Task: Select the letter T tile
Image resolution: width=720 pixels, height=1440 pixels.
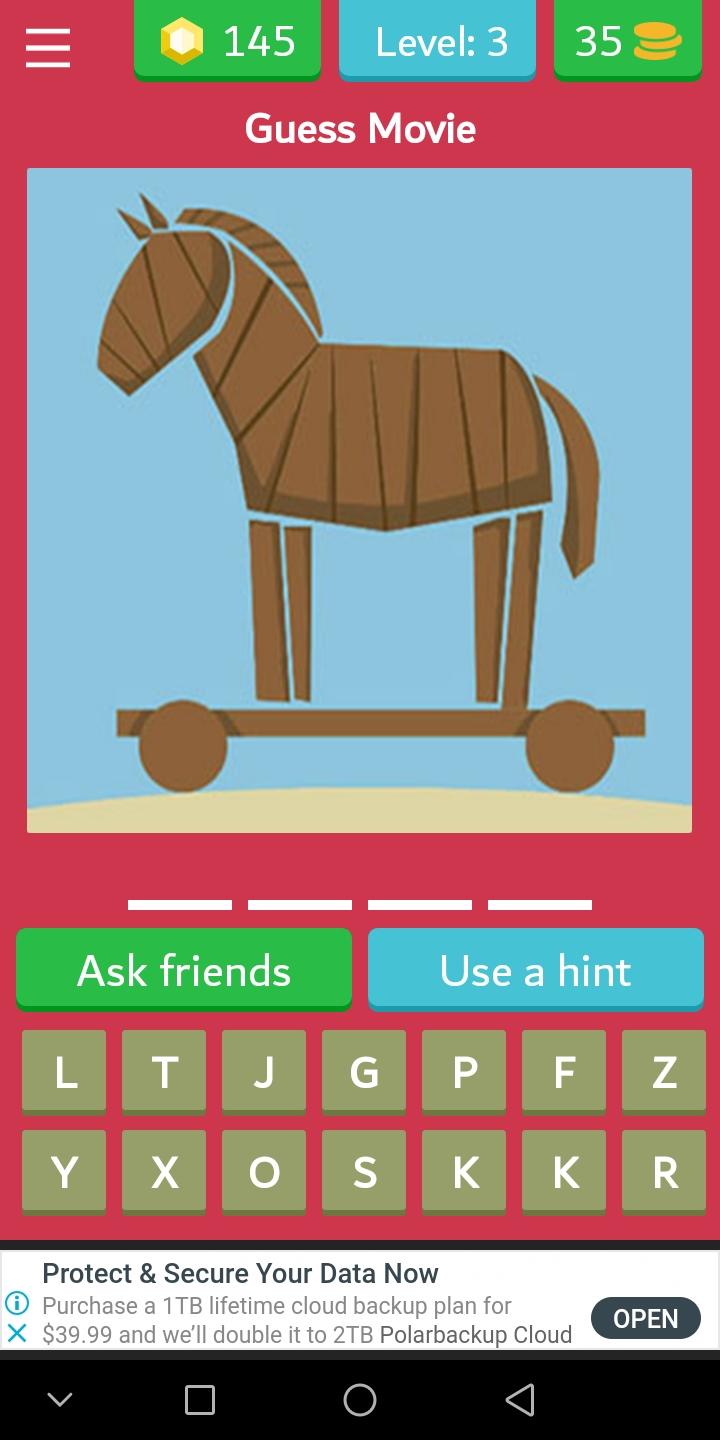Action: [x=164, y=1071]
